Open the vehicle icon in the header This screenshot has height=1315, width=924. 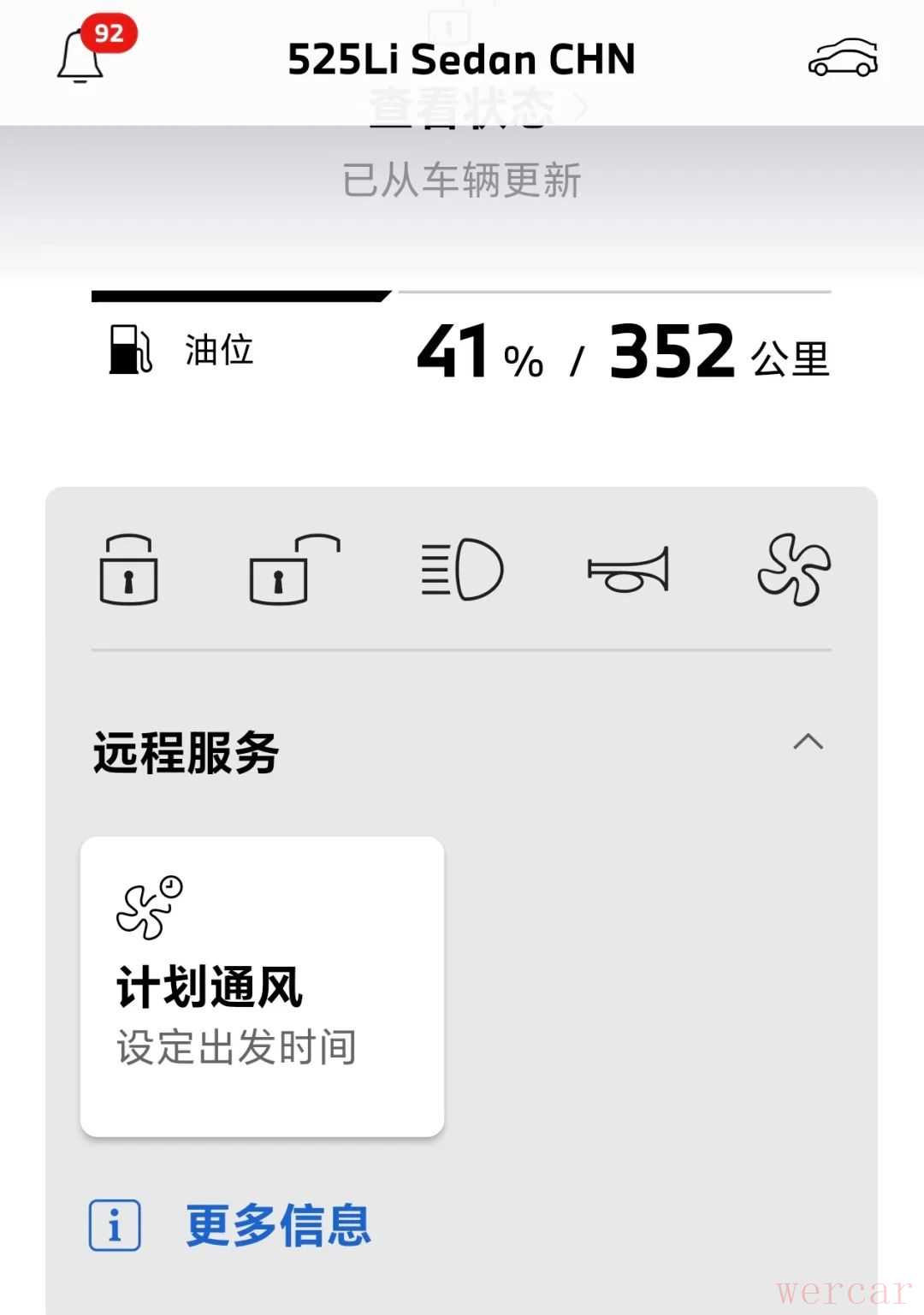[843, 58]
